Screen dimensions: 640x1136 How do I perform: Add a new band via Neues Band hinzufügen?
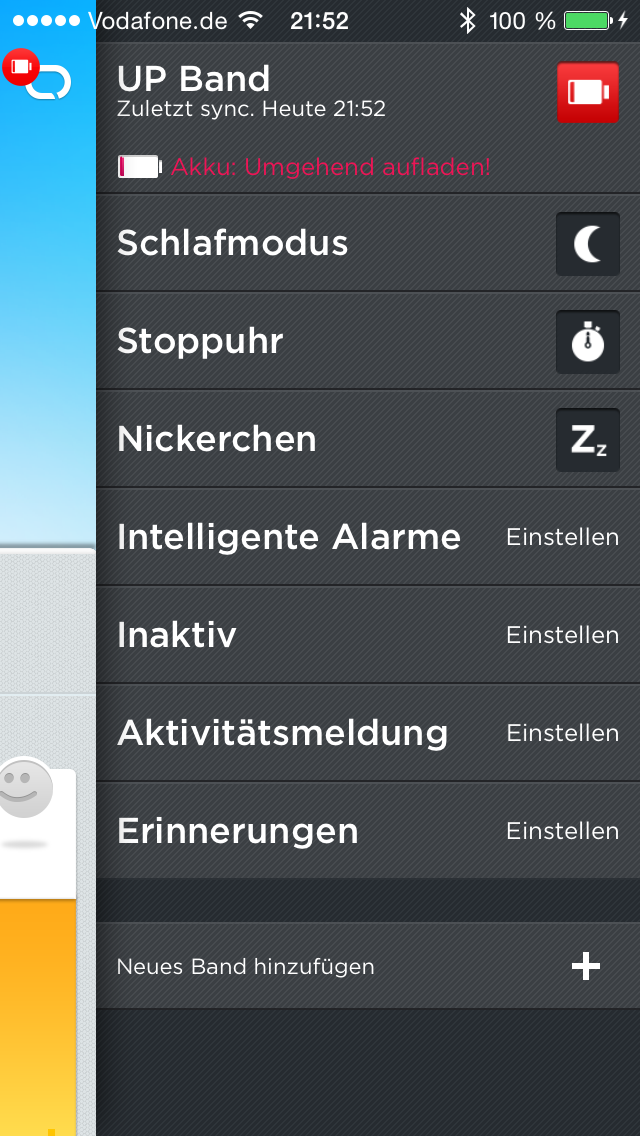[x=368, y=966]
